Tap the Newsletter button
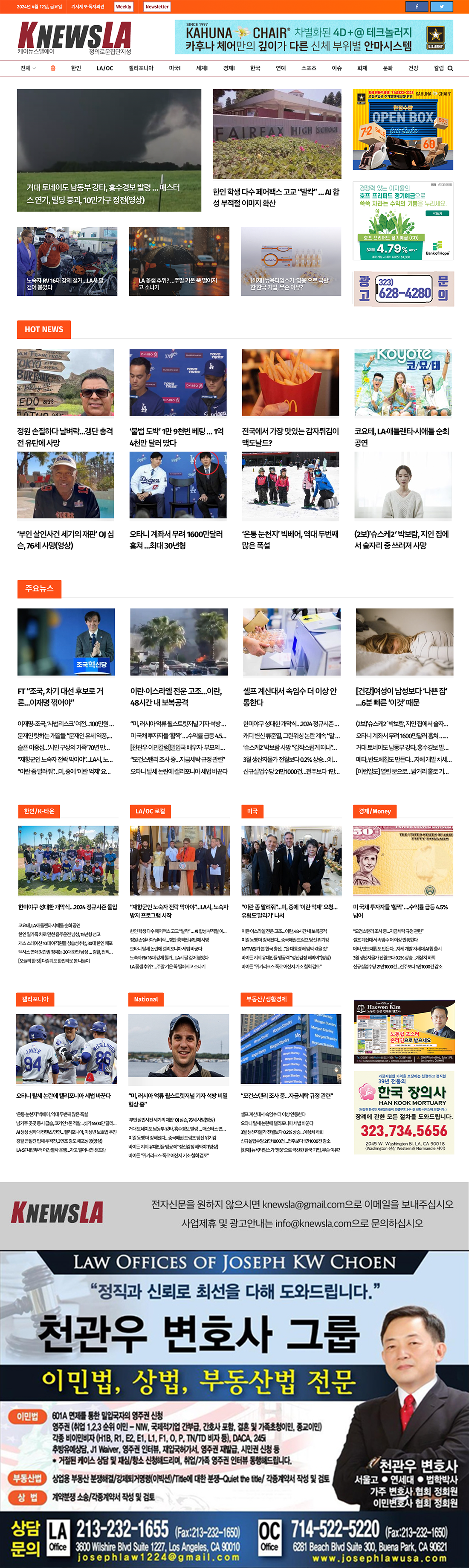 (156, 7)
